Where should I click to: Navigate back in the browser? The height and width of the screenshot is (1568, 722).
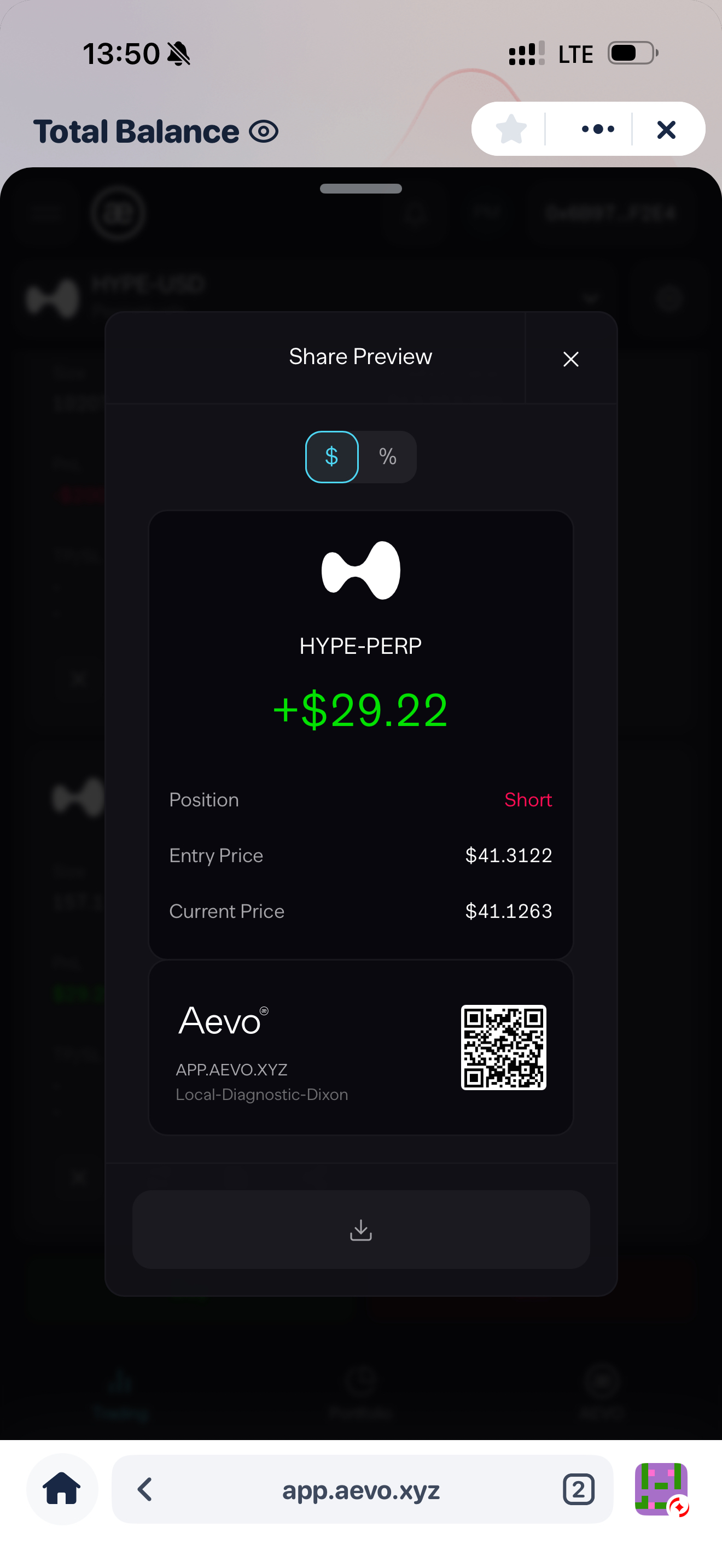point(145,1489)
